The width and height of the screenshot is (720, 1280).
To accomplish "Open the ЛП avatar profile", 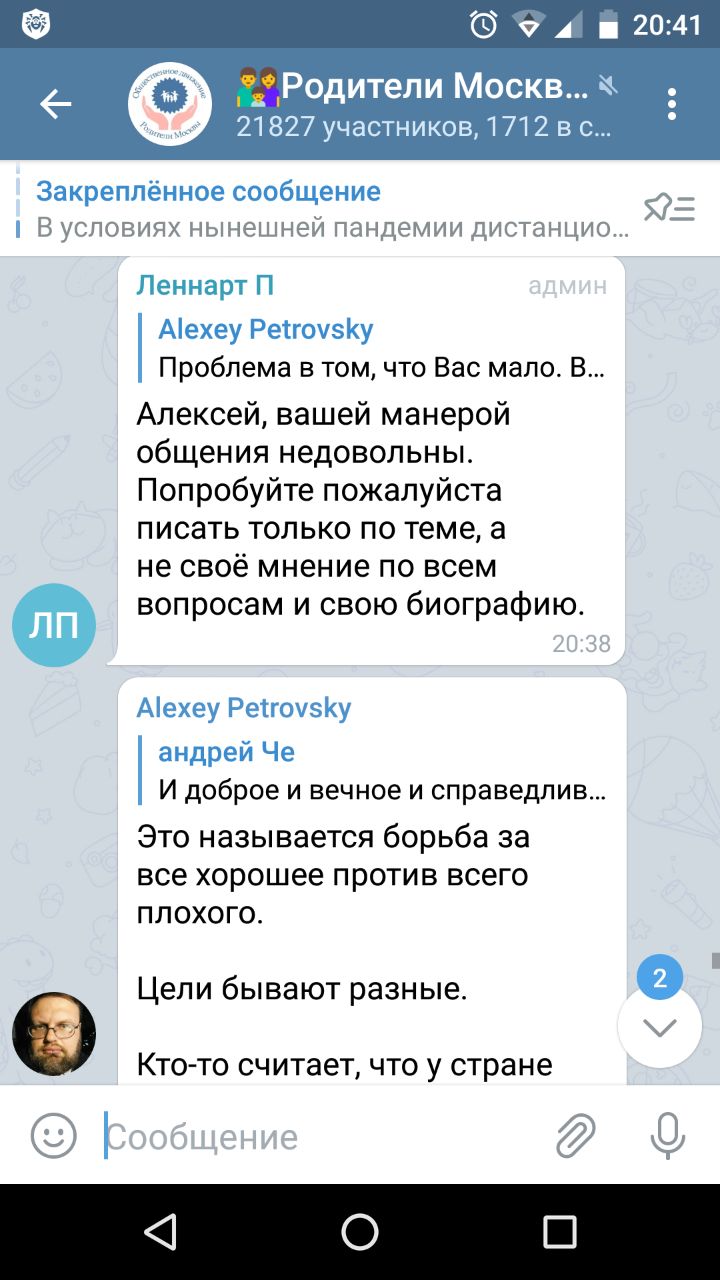I will click(x=54, y=625).
